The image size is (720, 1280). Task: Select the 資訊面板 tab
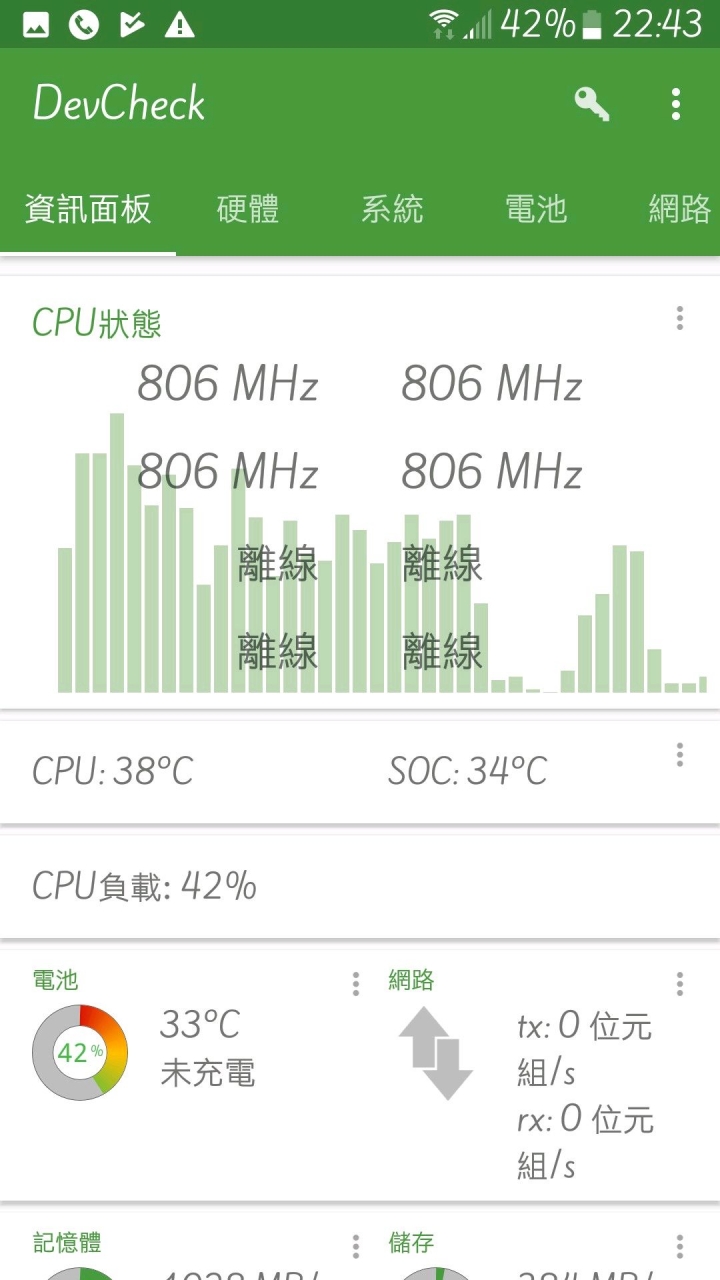[88, 209]
